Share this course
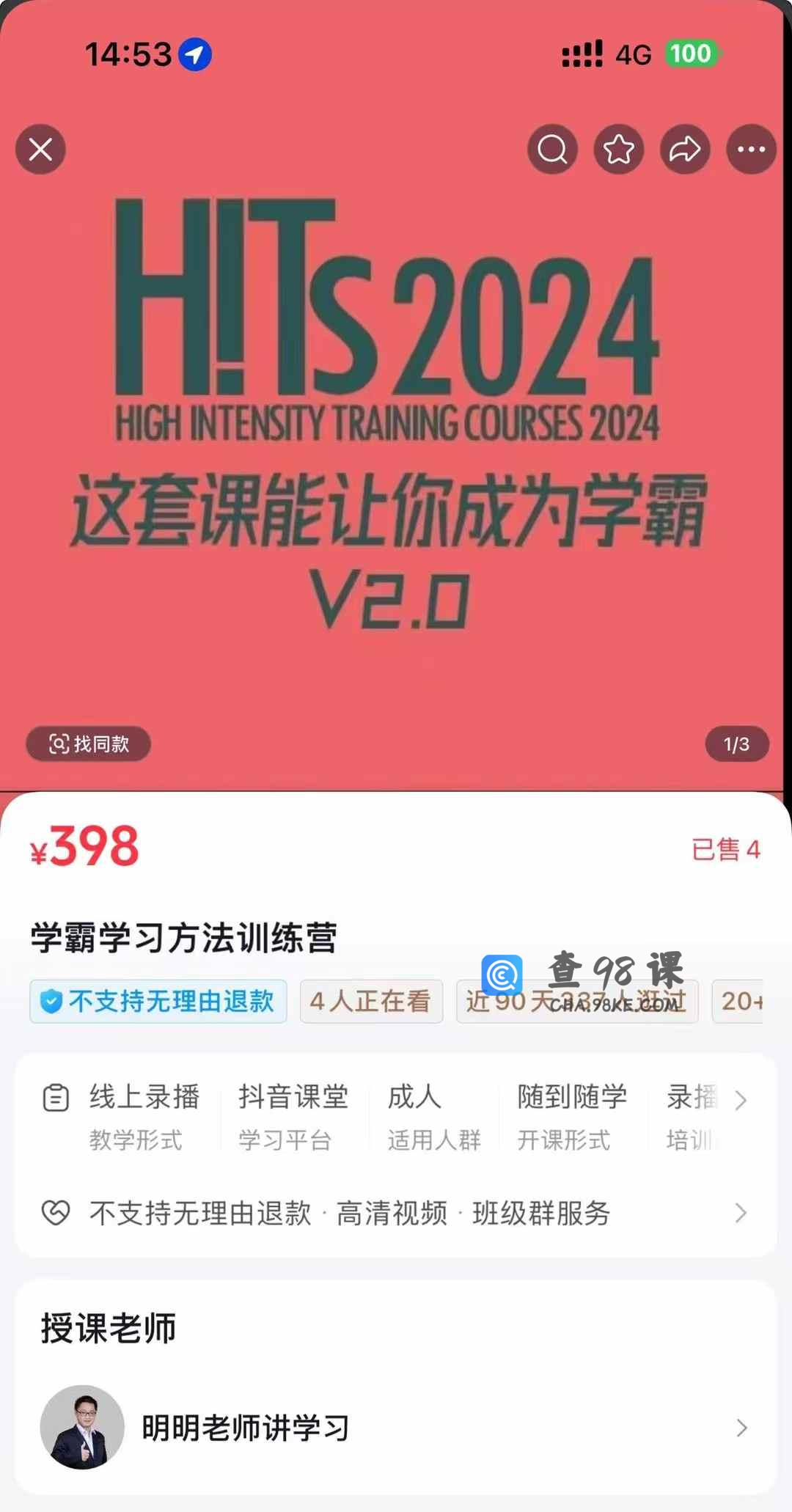This screenshot has height=1512, width=792. 685,150
